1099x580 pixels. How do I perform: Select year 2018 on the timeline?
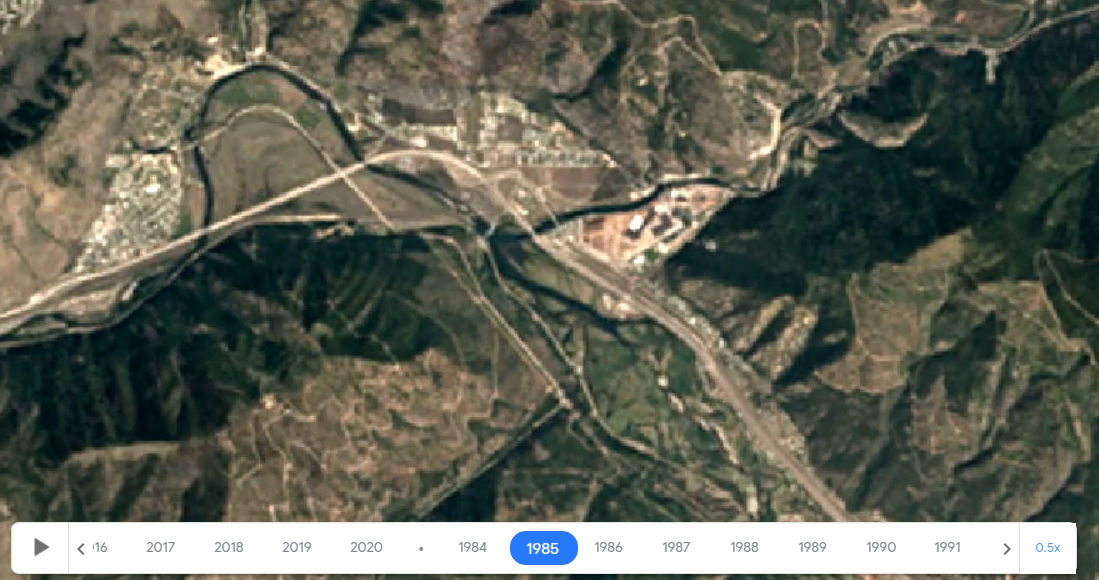[229, 547]
